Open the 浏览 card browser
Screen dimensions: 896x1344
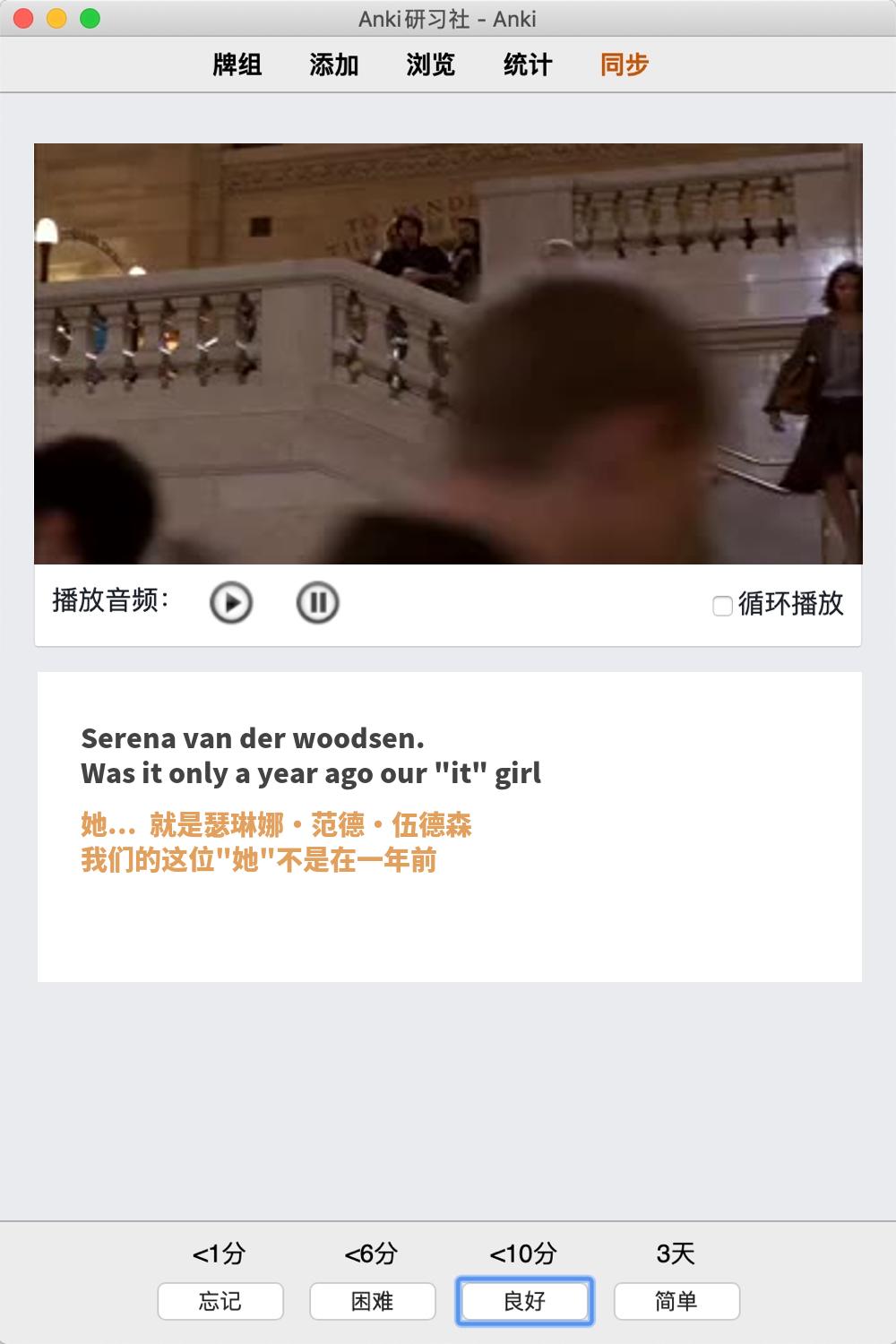tap(431, 65)
